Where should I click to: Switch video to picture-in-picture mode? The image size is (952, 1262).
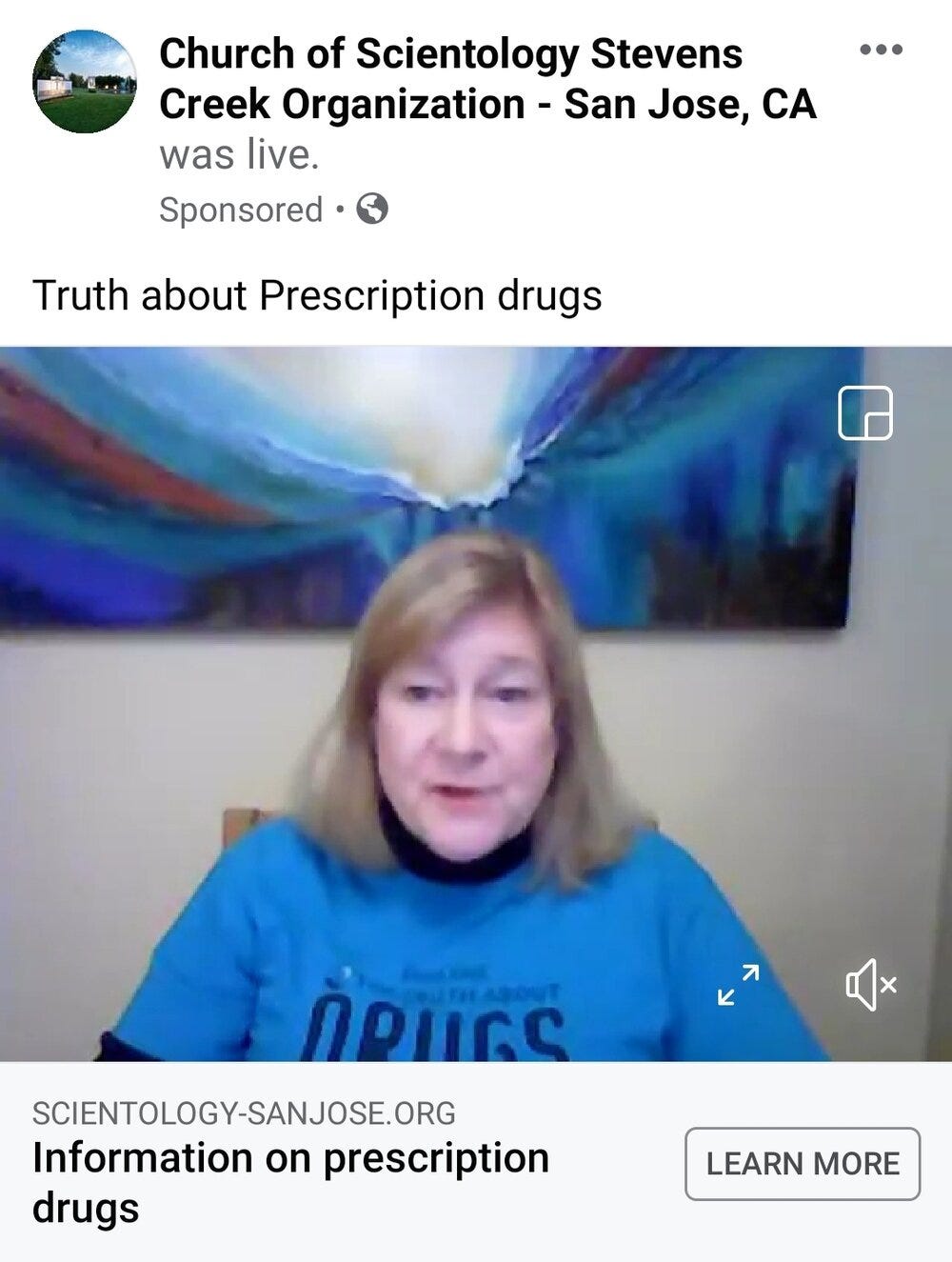click(864, 413)
